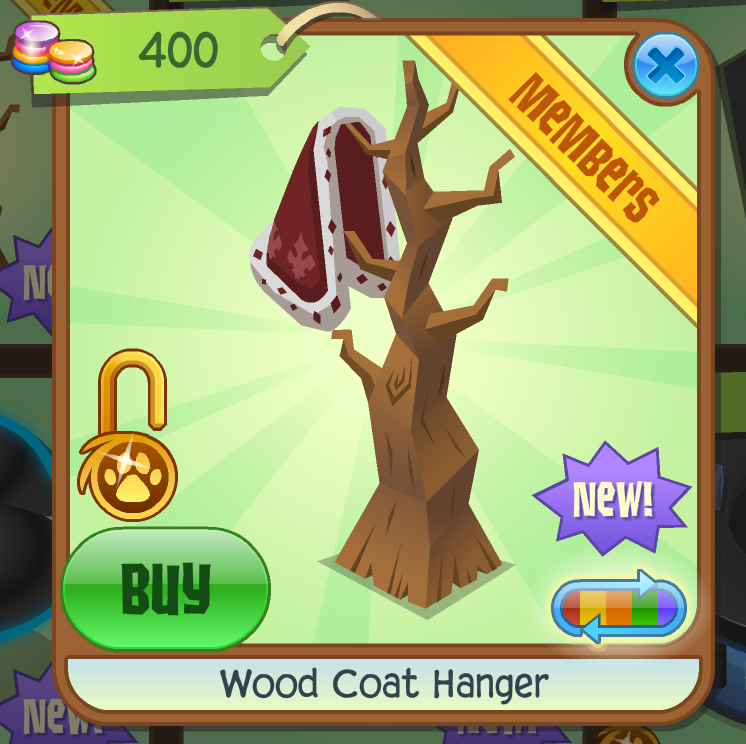Buy the Wood Coat Hanger
Viewport: 746px width, 744px height.
point(166,589)
